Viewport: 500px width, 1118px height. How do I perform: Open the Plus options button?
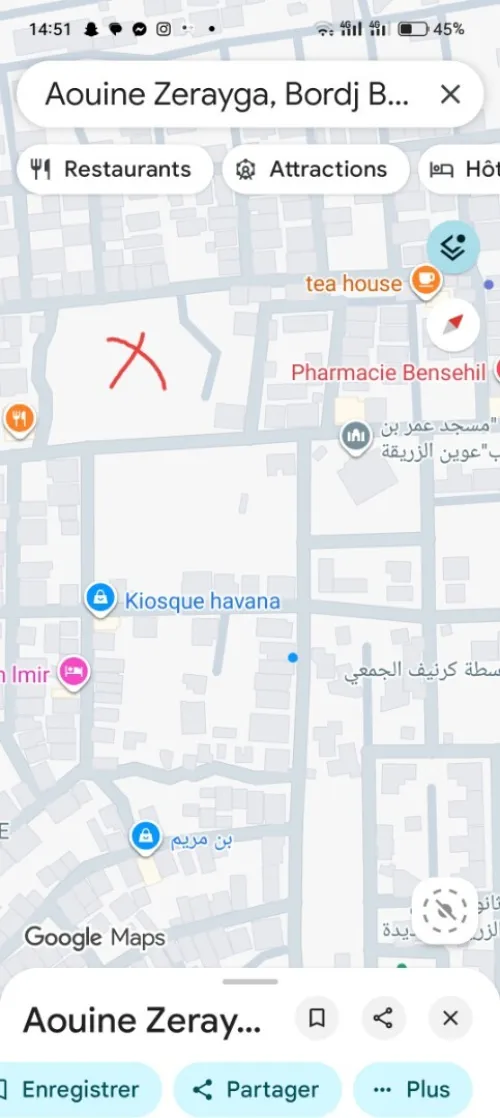[413, 1089]
